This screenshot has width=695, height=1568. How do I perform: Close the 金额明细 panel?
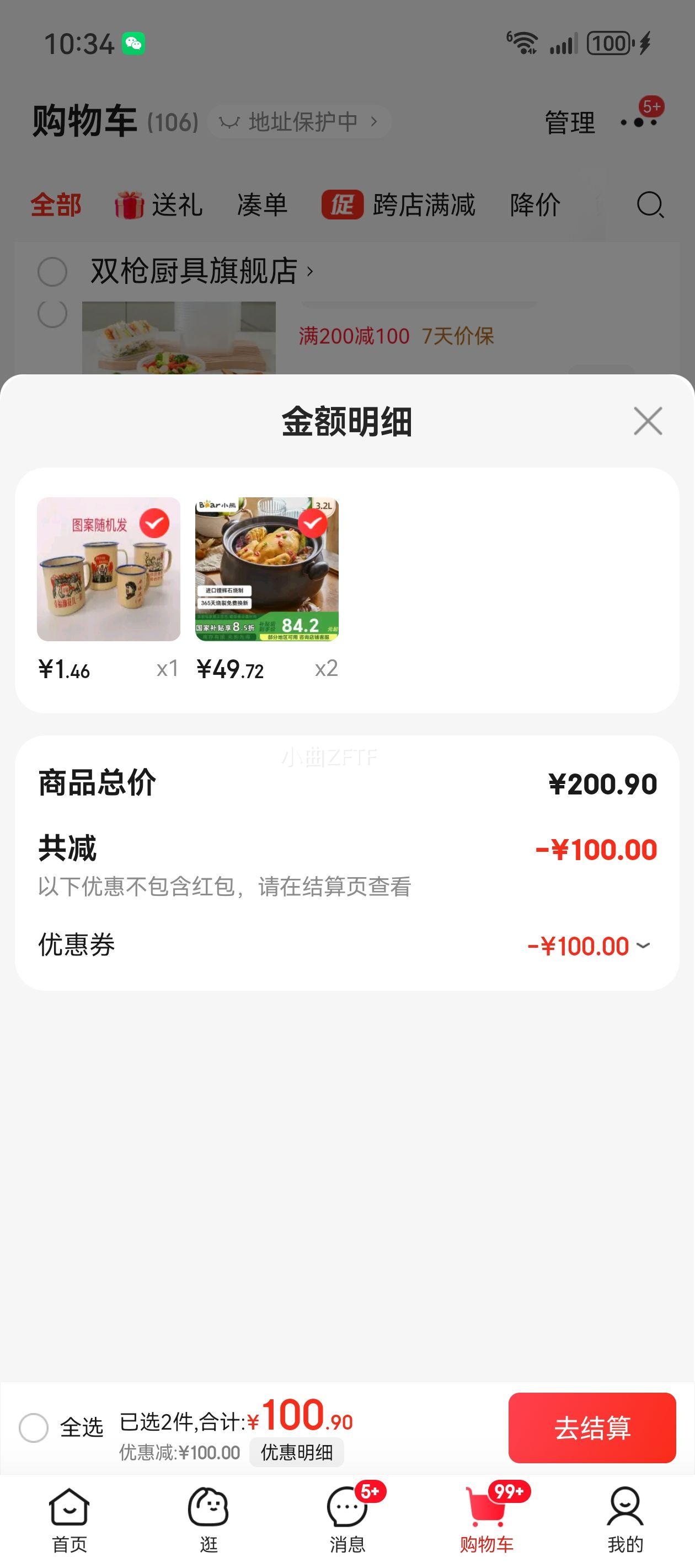pos(647,421)
